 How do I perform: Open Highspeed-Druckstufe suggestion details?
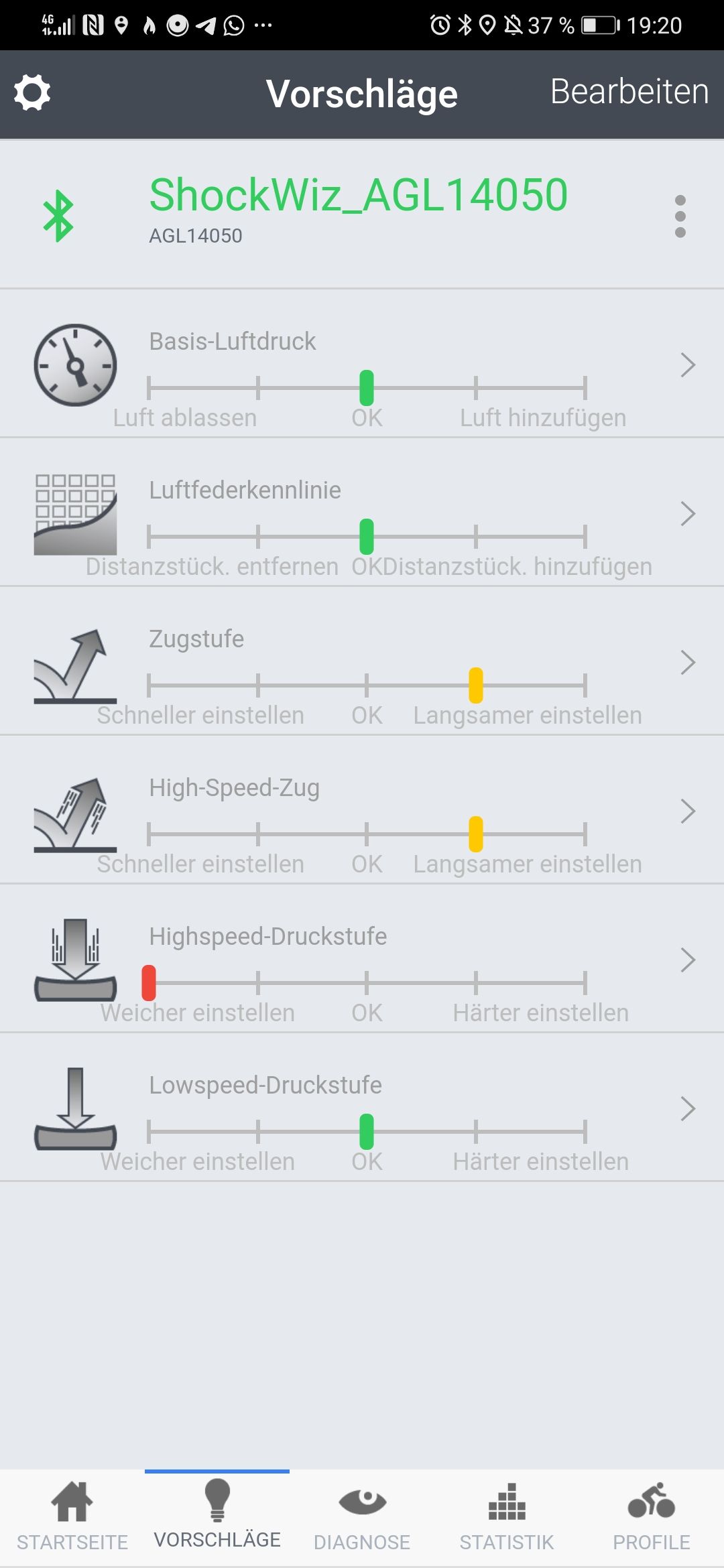pos(362,959)
